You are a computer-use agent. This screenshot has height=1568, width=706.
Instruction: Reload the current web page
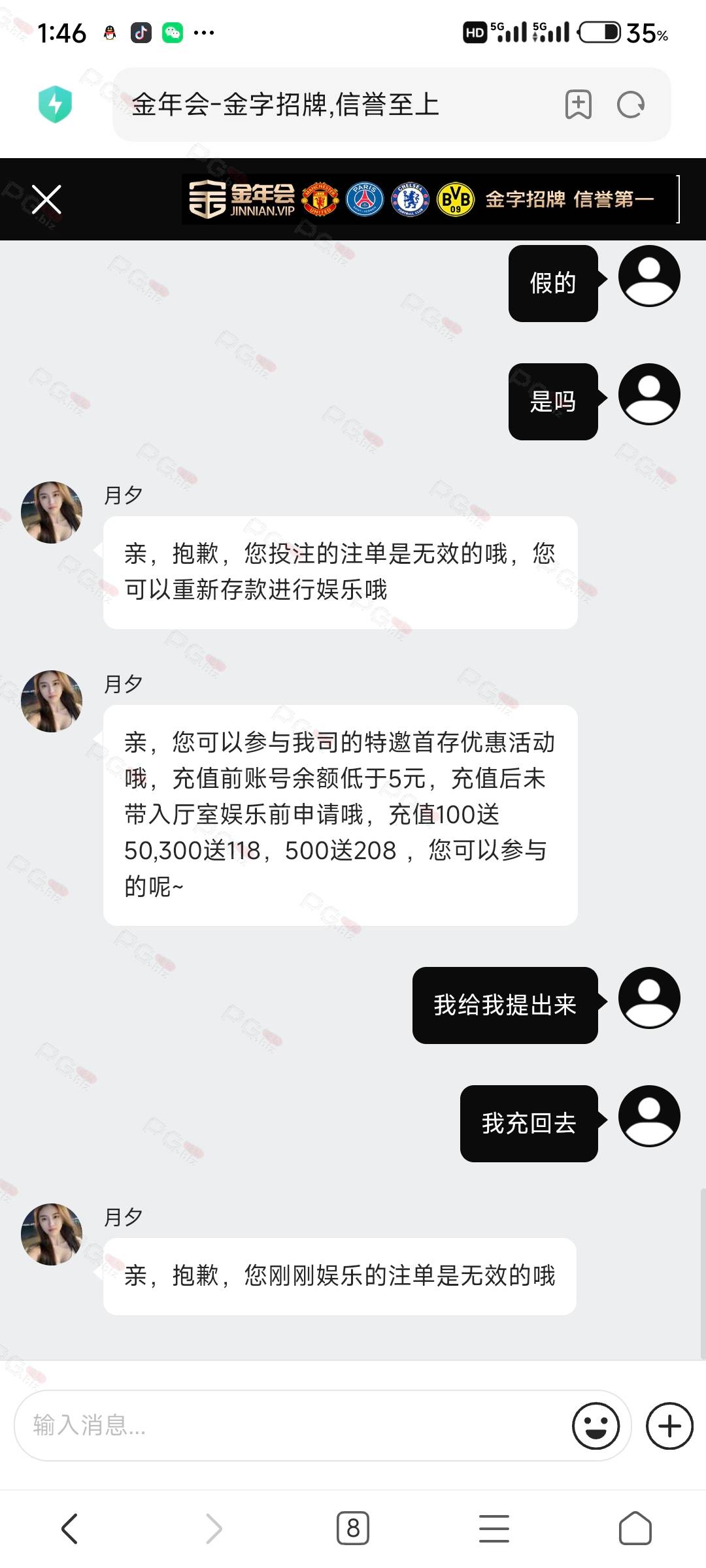pyautogui.click(x=631, y=105)
